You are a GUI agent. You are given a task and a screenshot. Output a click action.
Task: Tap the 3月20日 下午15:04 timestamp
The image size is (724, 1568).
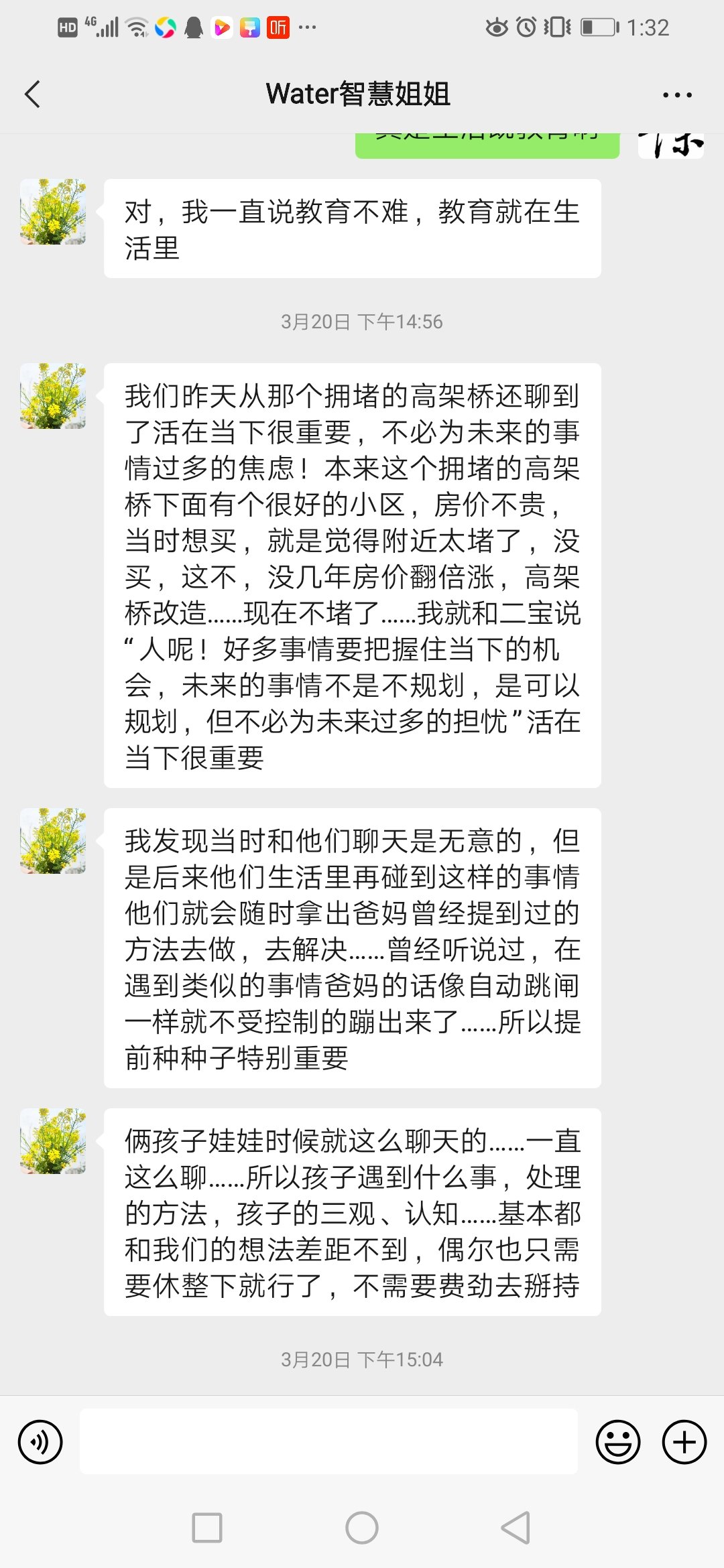361,1360
